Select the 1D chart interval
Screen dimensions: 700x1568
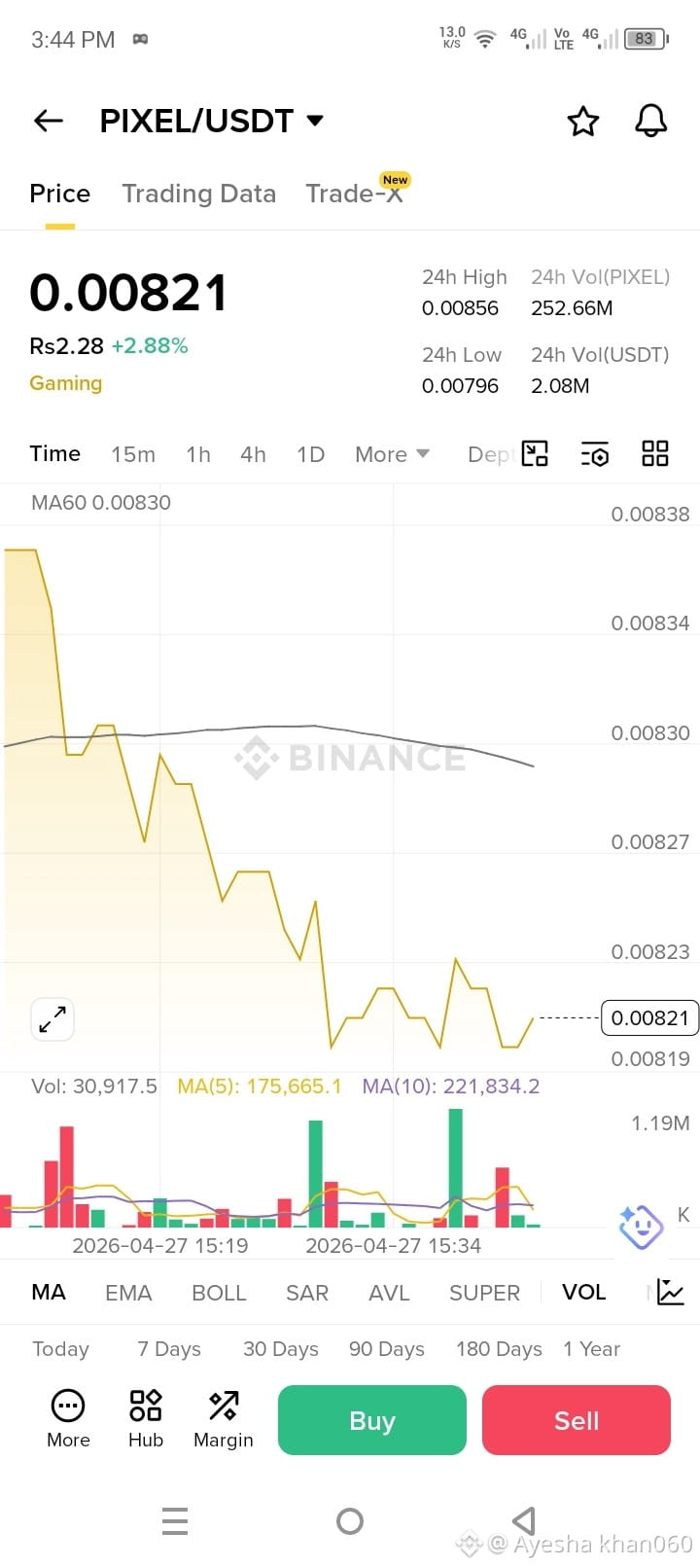tap(310, 454)
